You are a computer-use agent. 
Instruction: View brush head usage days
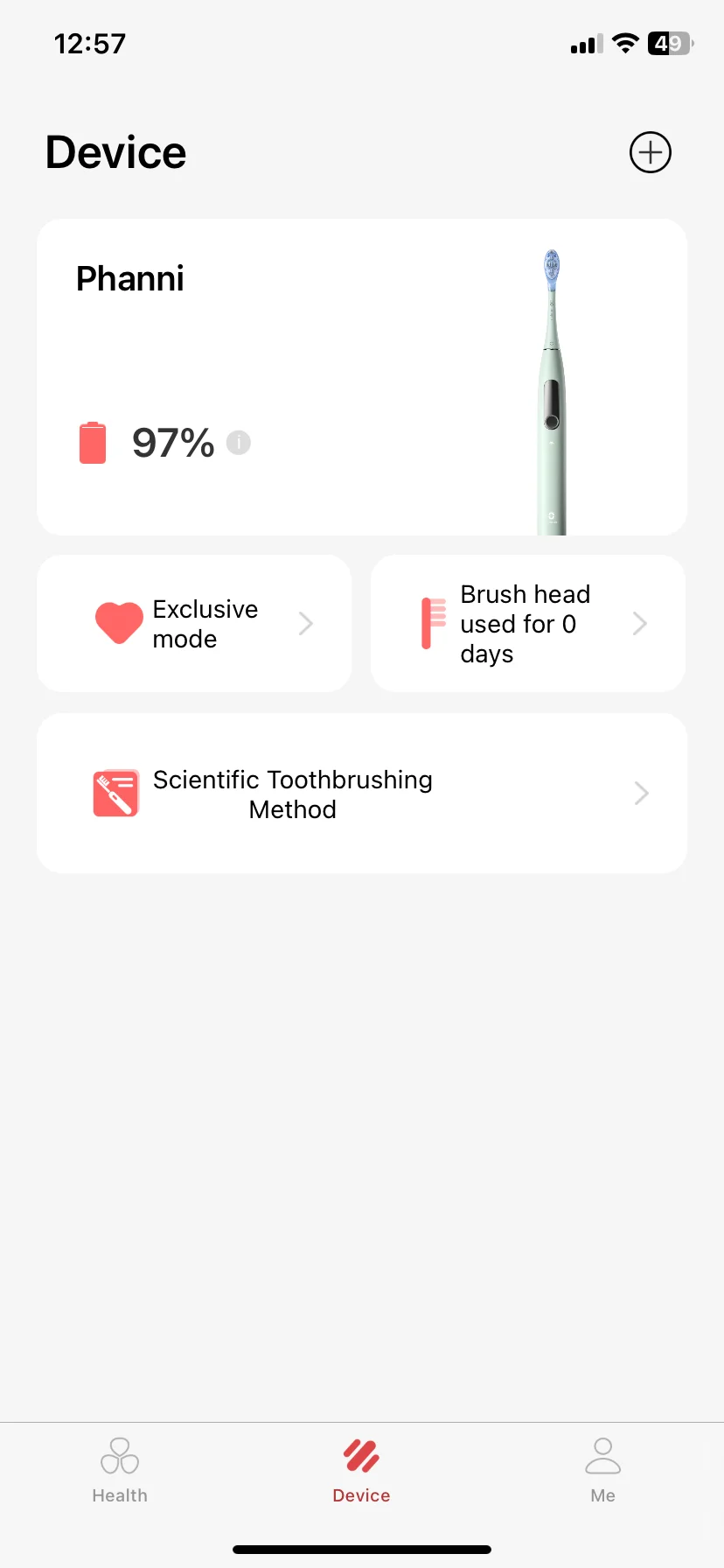pos(528,624)
